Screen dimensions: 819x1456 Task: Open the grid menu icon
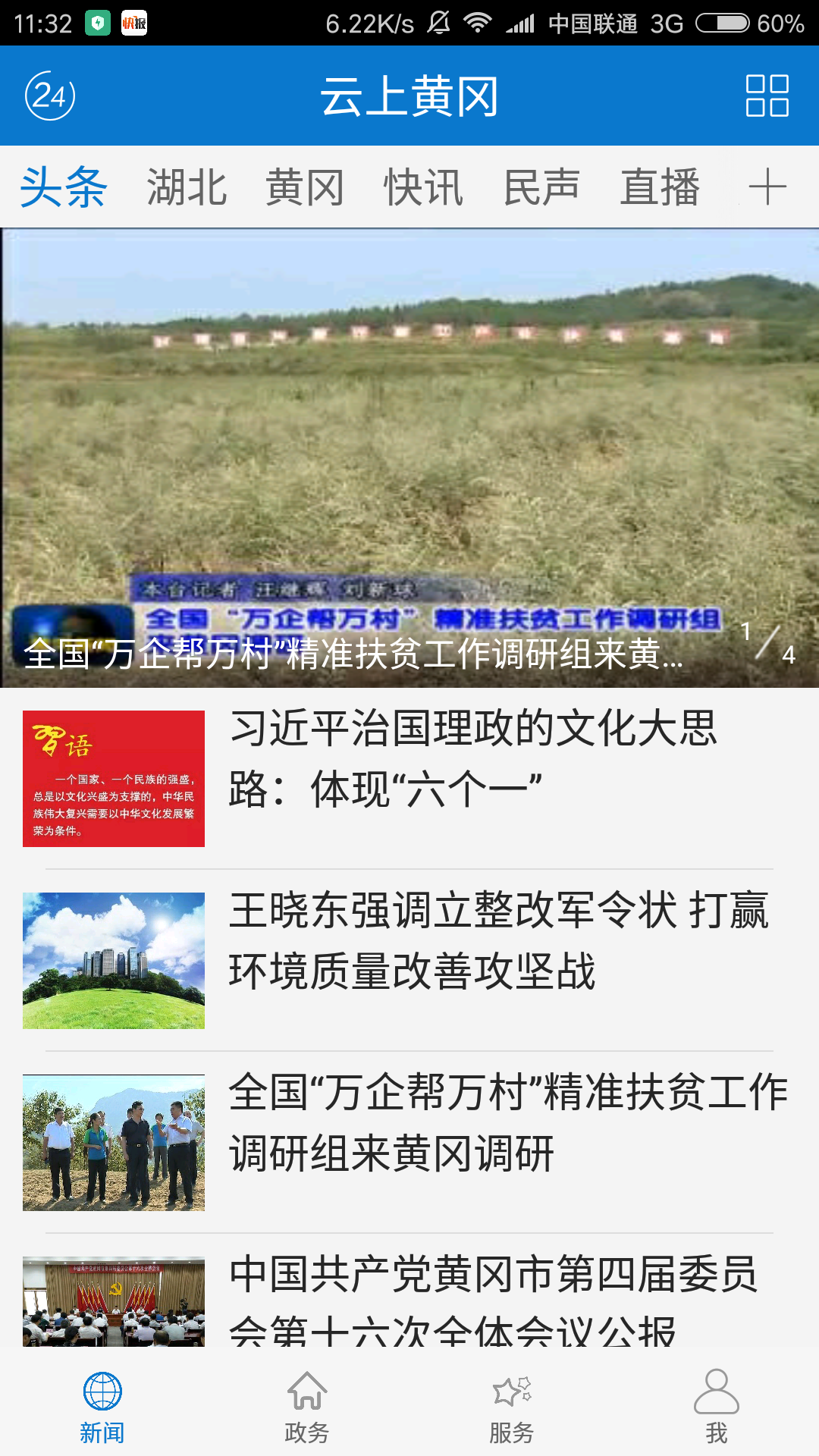pyautogui.click(x=767, y=96)
